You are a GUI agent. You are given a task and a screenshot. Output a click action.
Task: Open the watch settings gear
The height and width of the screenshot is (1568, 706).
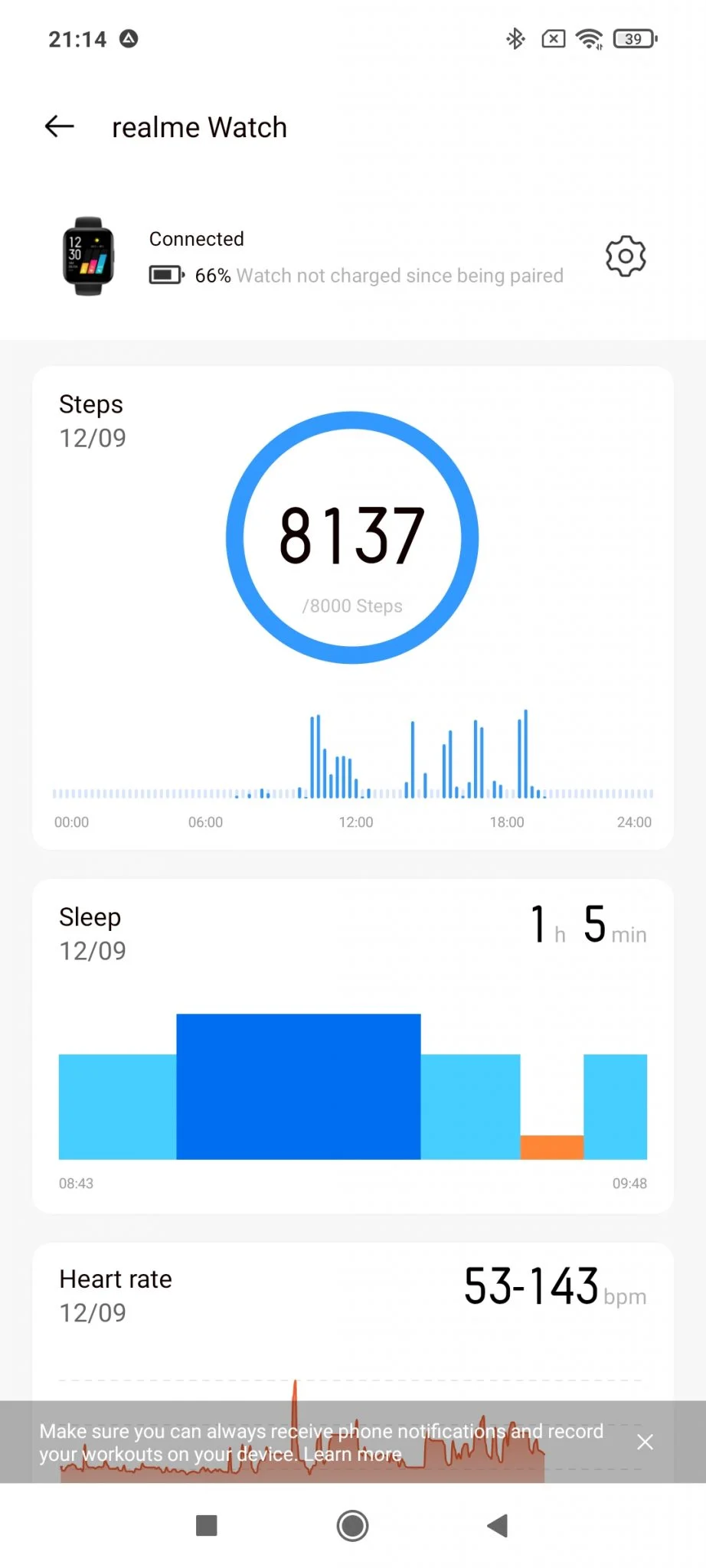(626, 256)
